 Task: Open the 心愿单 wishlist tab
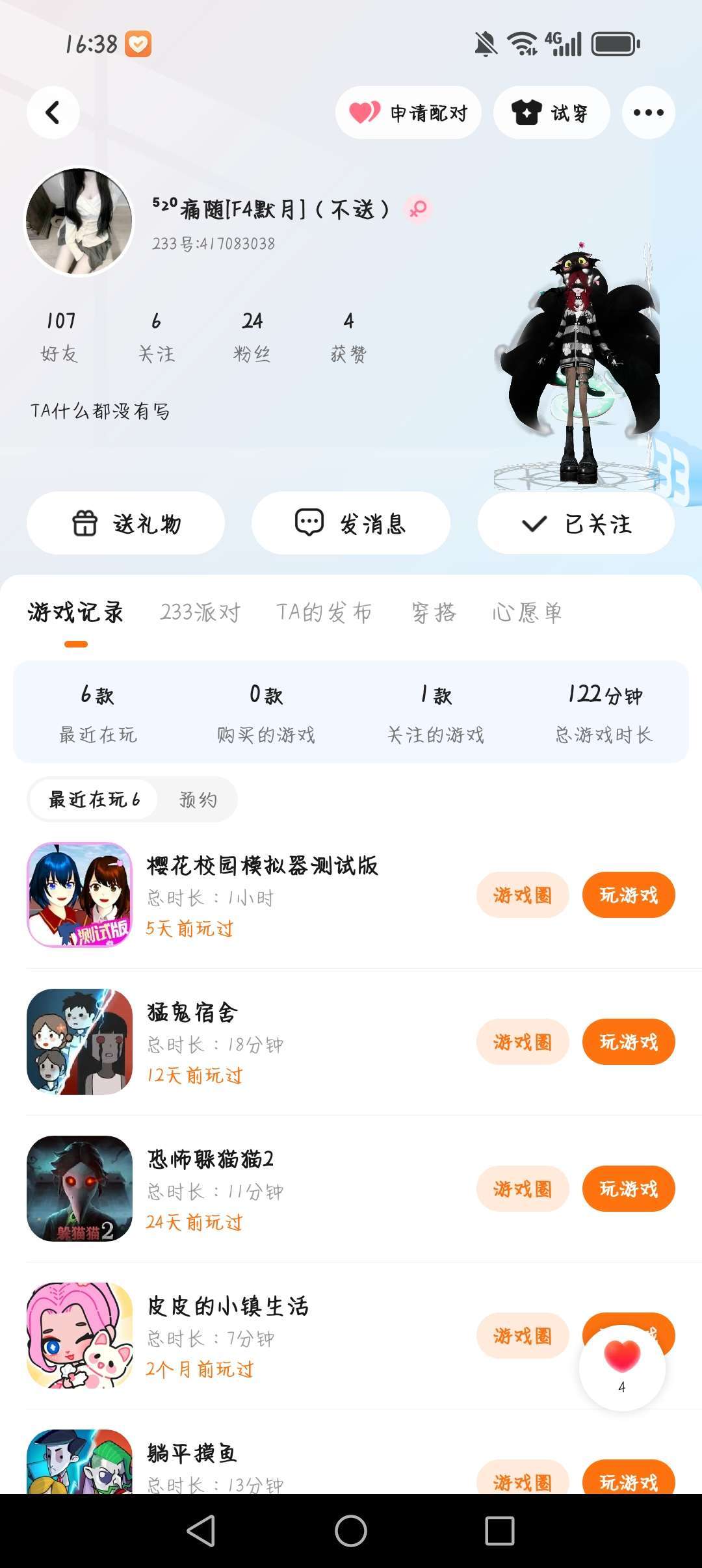tap(527, 612)
